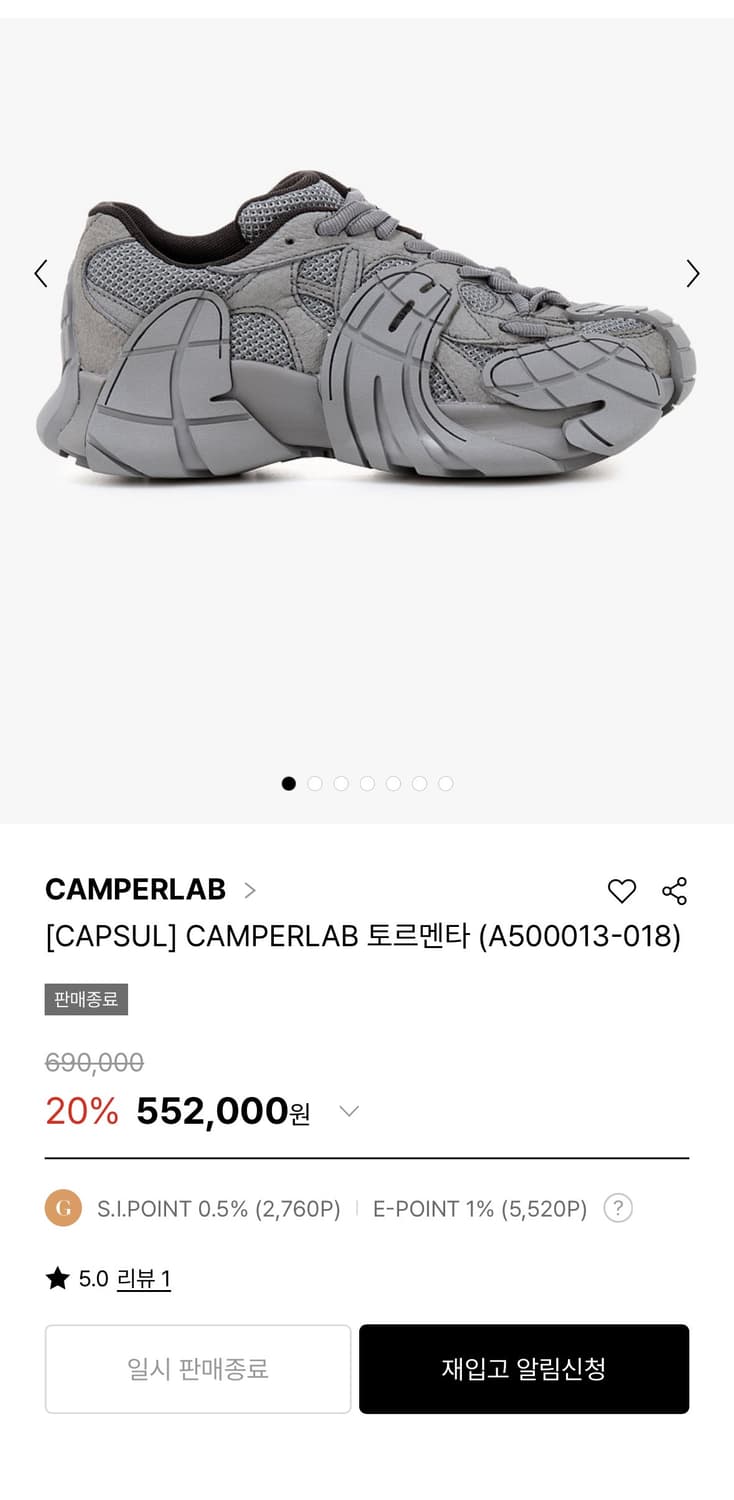Image resolution: width=734 pixels, height=1500 pixels.
Task: Tap the fifth image indicator dot
Action: 393,784
